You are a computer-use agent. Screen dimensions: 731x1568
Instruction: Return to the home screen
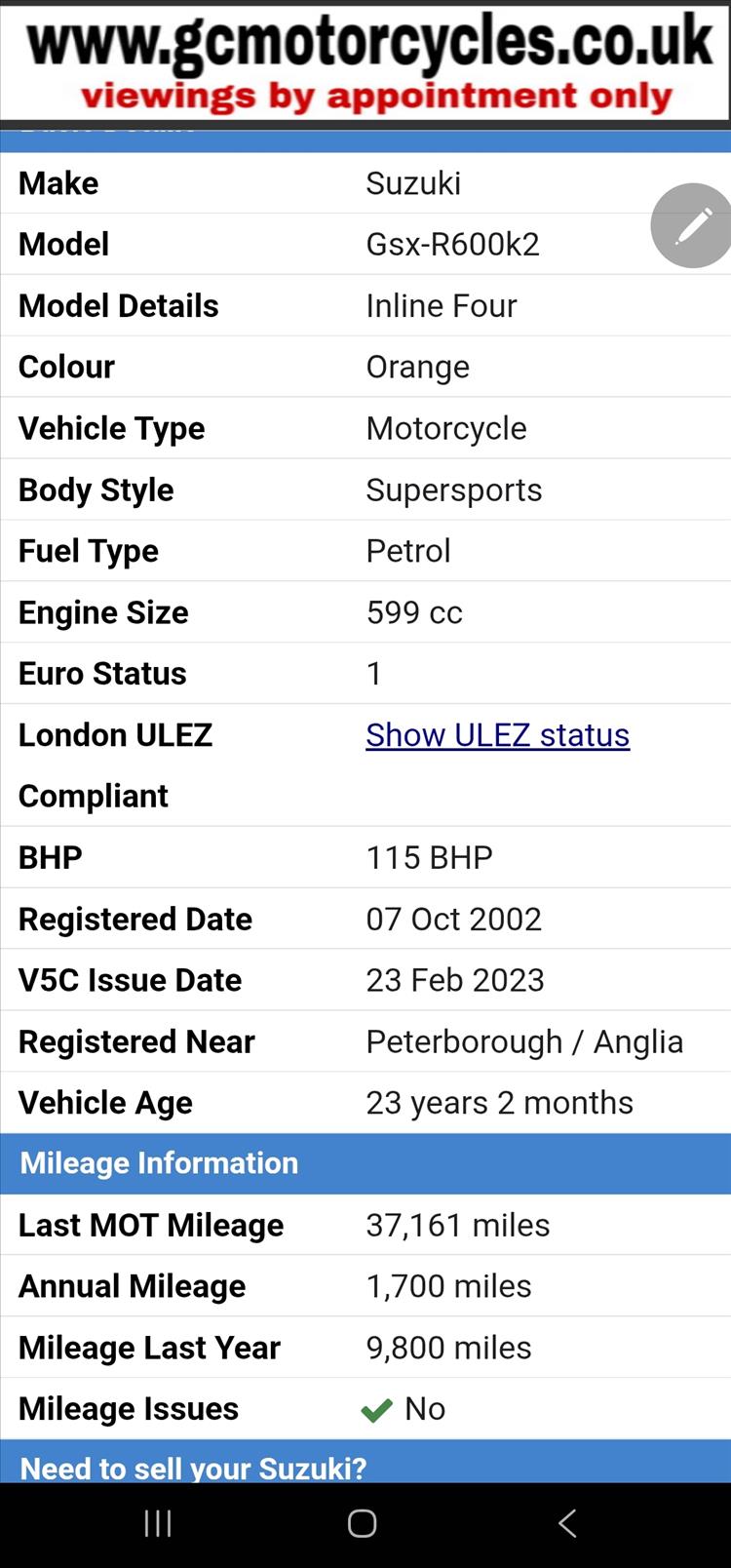click(362, 1523)
